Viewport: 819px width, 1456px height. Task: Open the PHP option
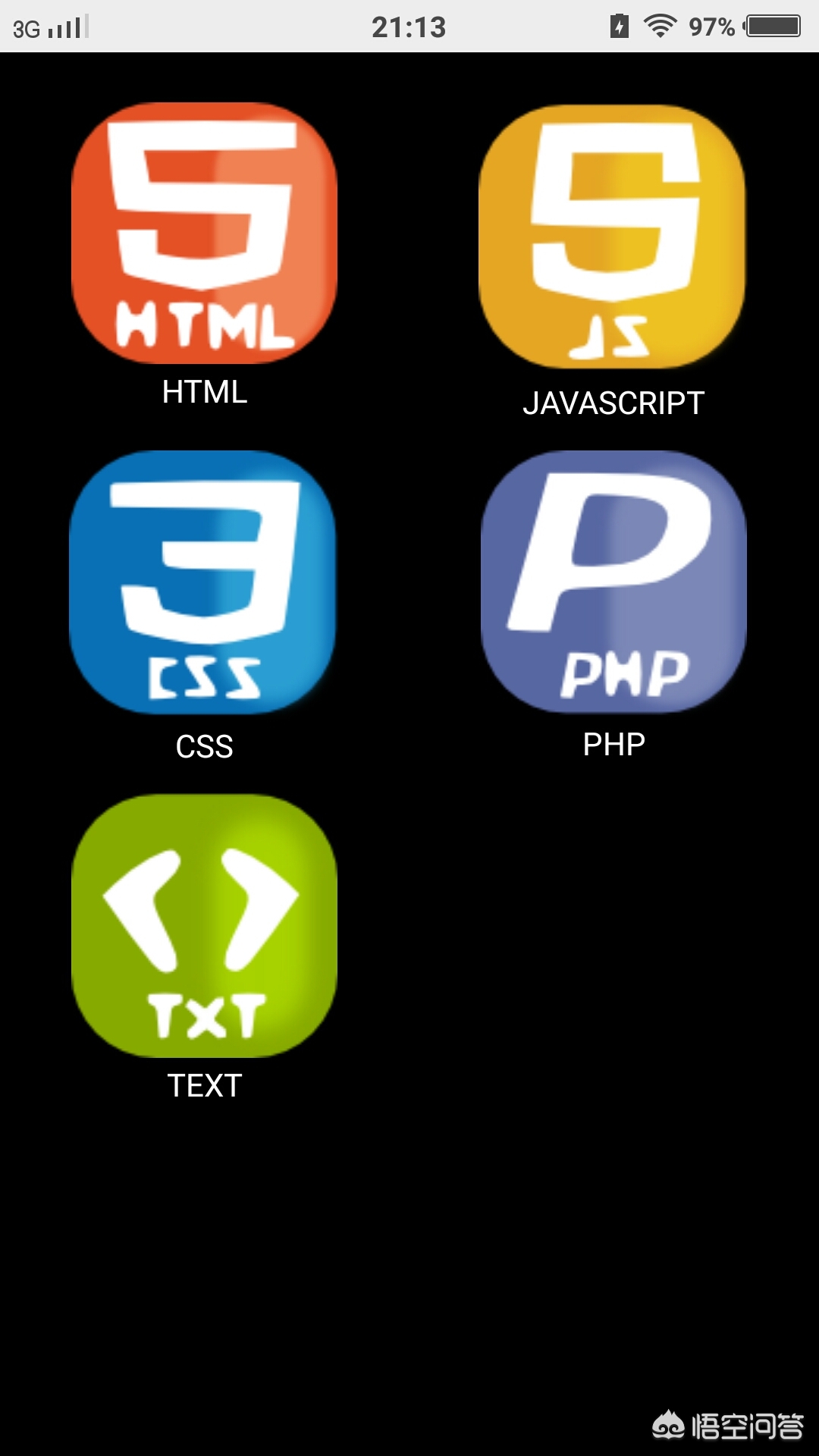click(x=613, y=582)
